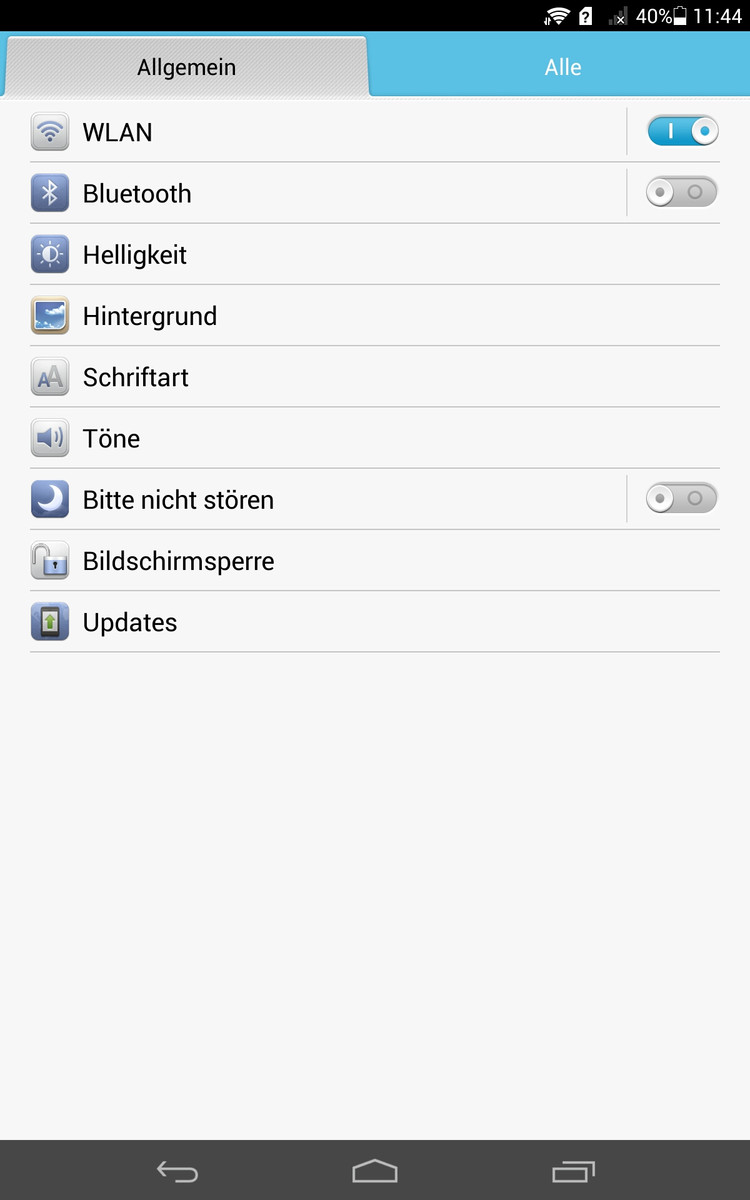Switch to the Alle tab

(x=562, y=67)
